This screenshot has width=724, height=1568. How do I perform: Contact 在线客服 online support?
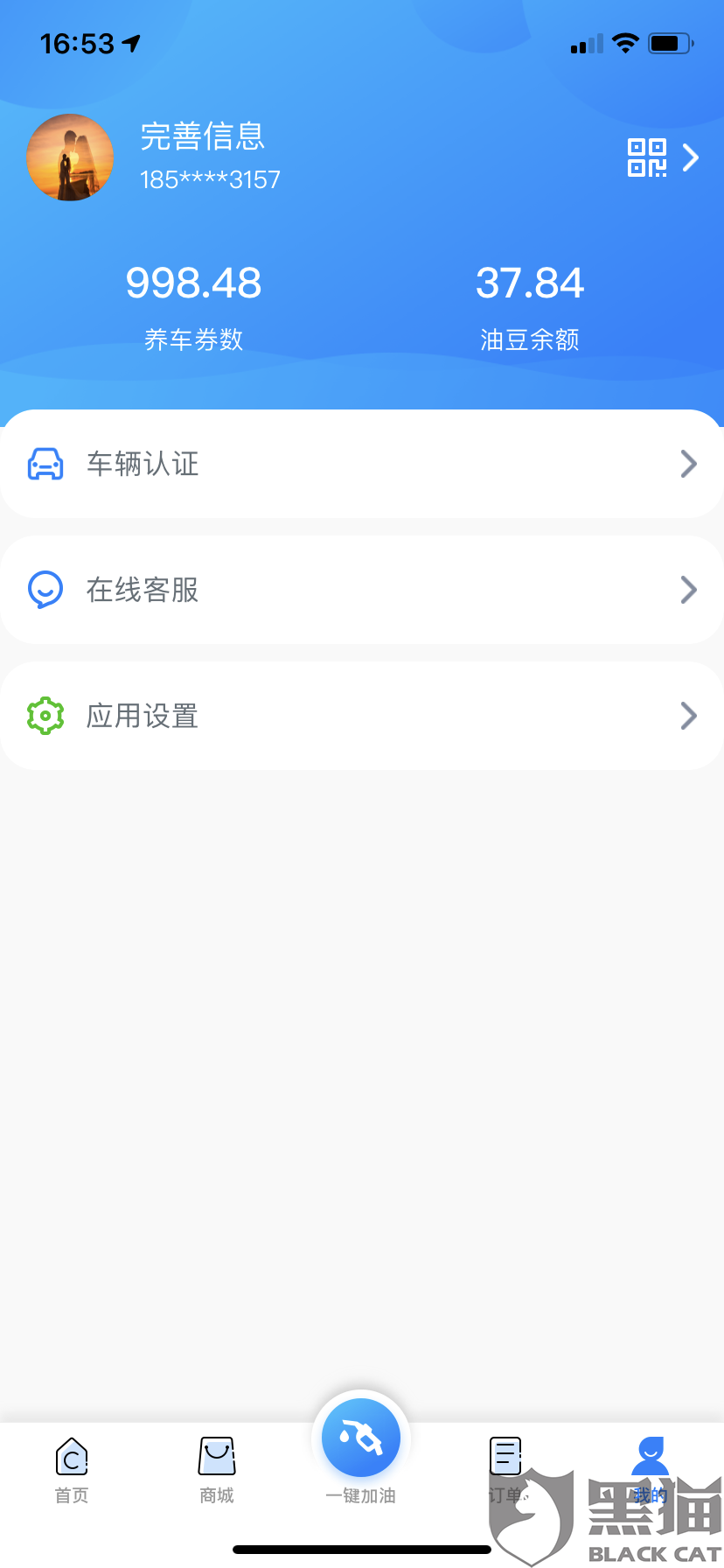(x=362, y=590)
